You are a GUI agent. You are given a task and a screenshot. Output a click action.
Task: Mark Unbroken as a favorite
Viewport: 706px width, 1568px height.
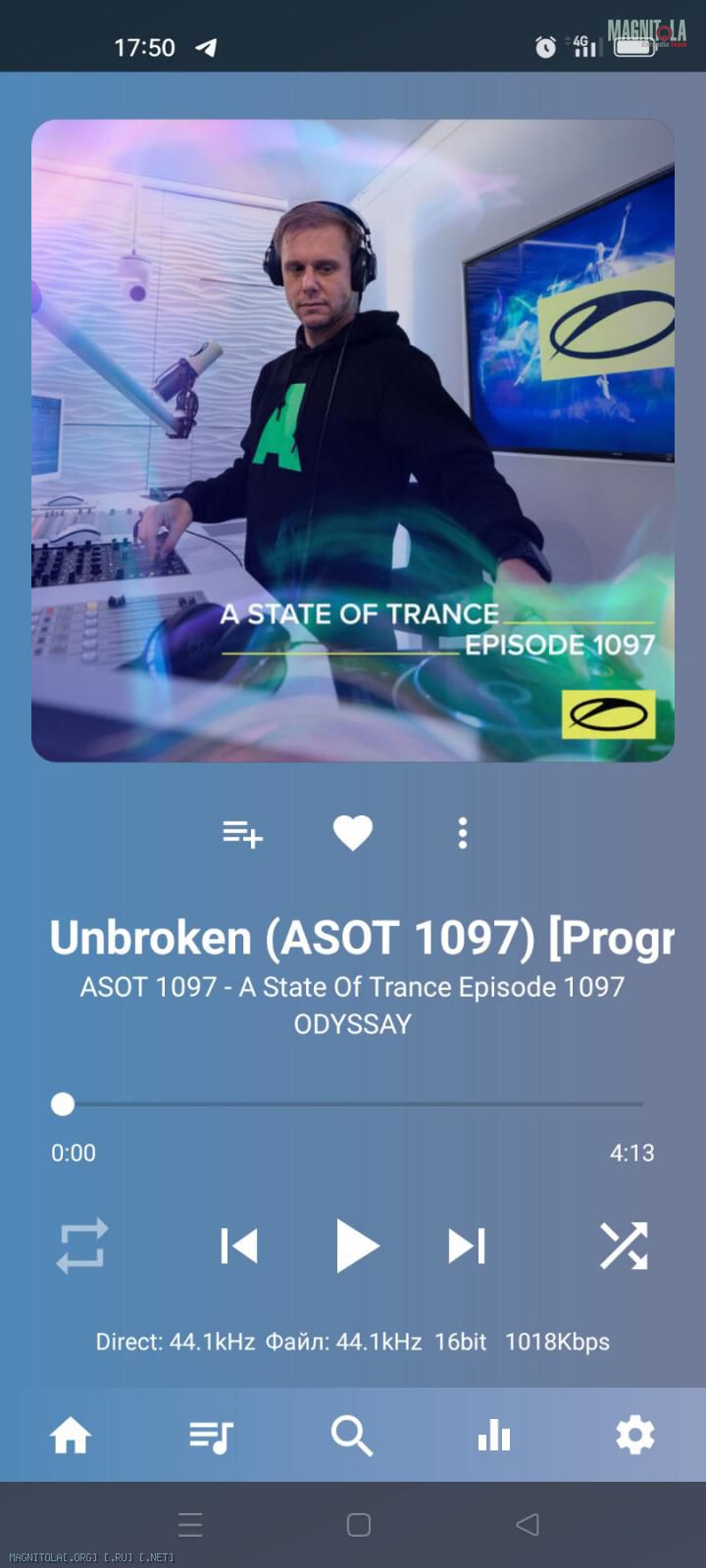[x=353, y=833]
